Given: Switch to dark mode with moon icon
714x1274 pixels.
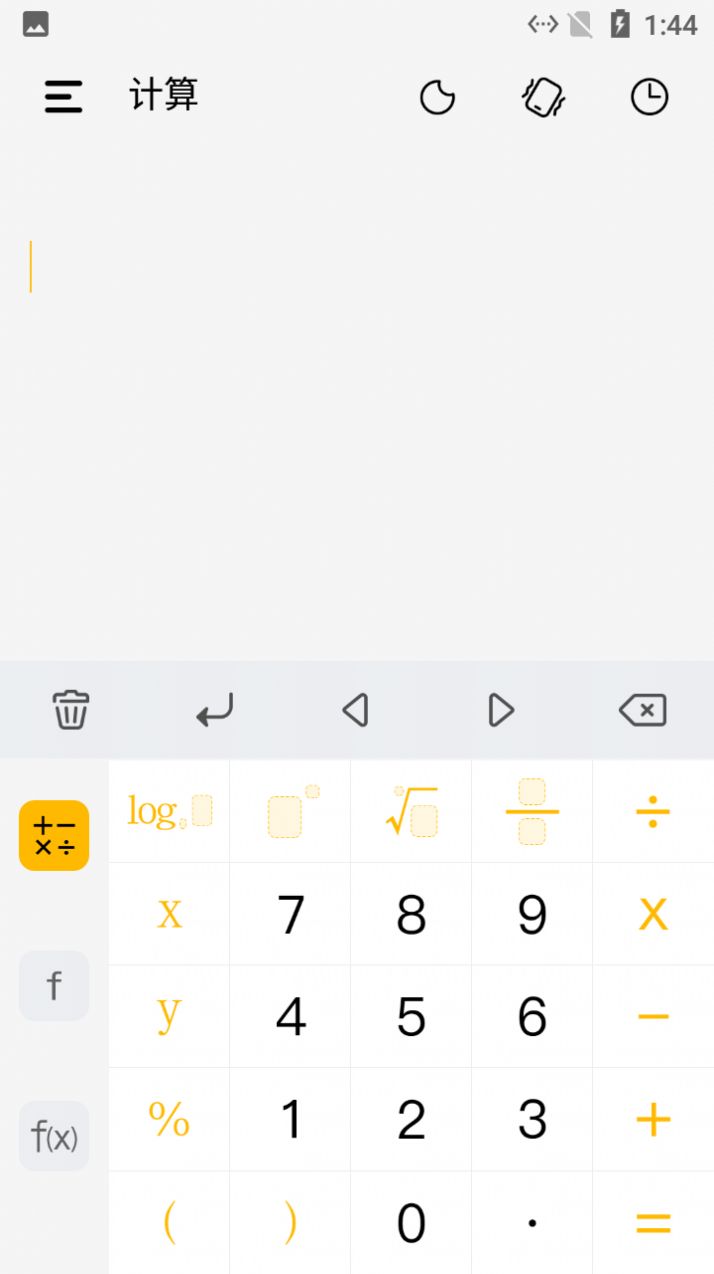Looking at the screenshot, I should [437, 97].
